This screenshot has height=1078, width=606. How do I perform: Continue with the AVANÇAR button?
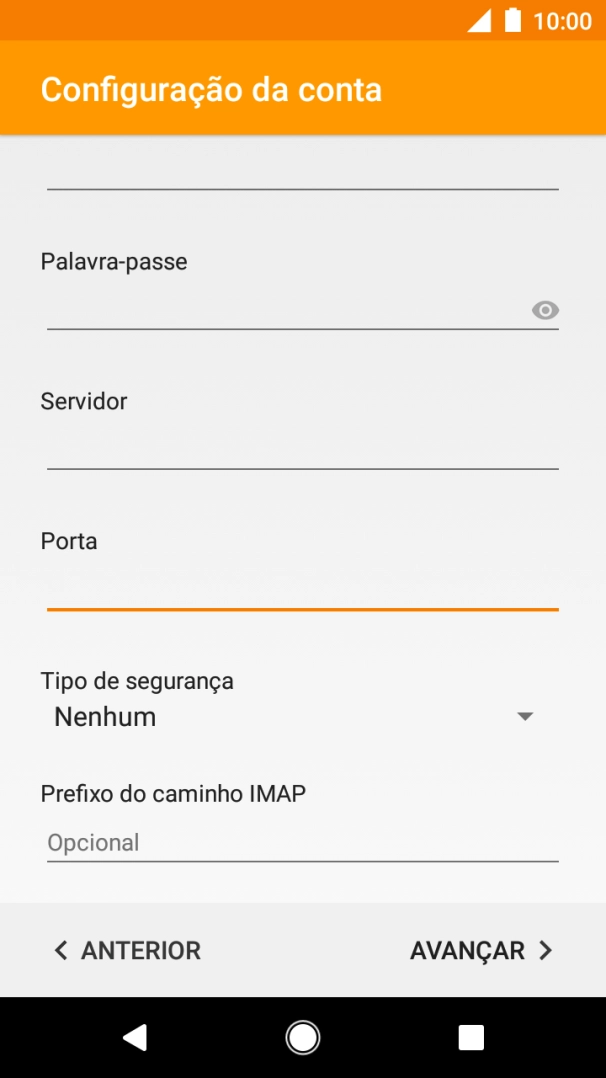pos(481,950)
